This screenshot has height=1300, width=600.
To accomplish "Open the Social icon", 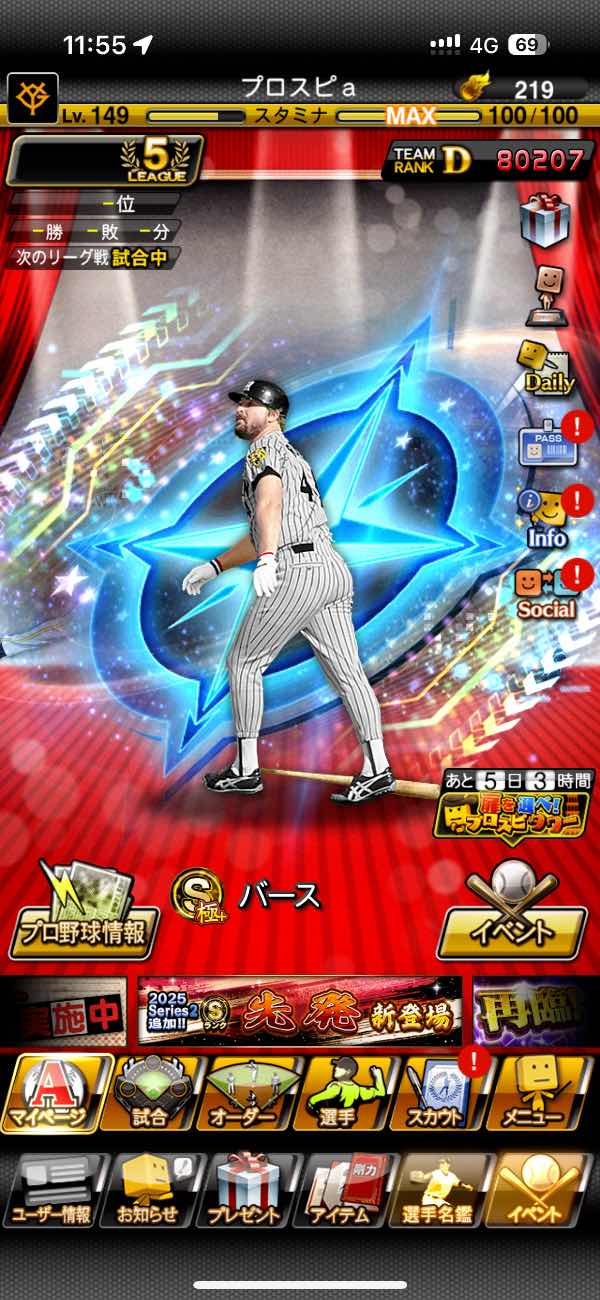I will (x=545, y=590).
